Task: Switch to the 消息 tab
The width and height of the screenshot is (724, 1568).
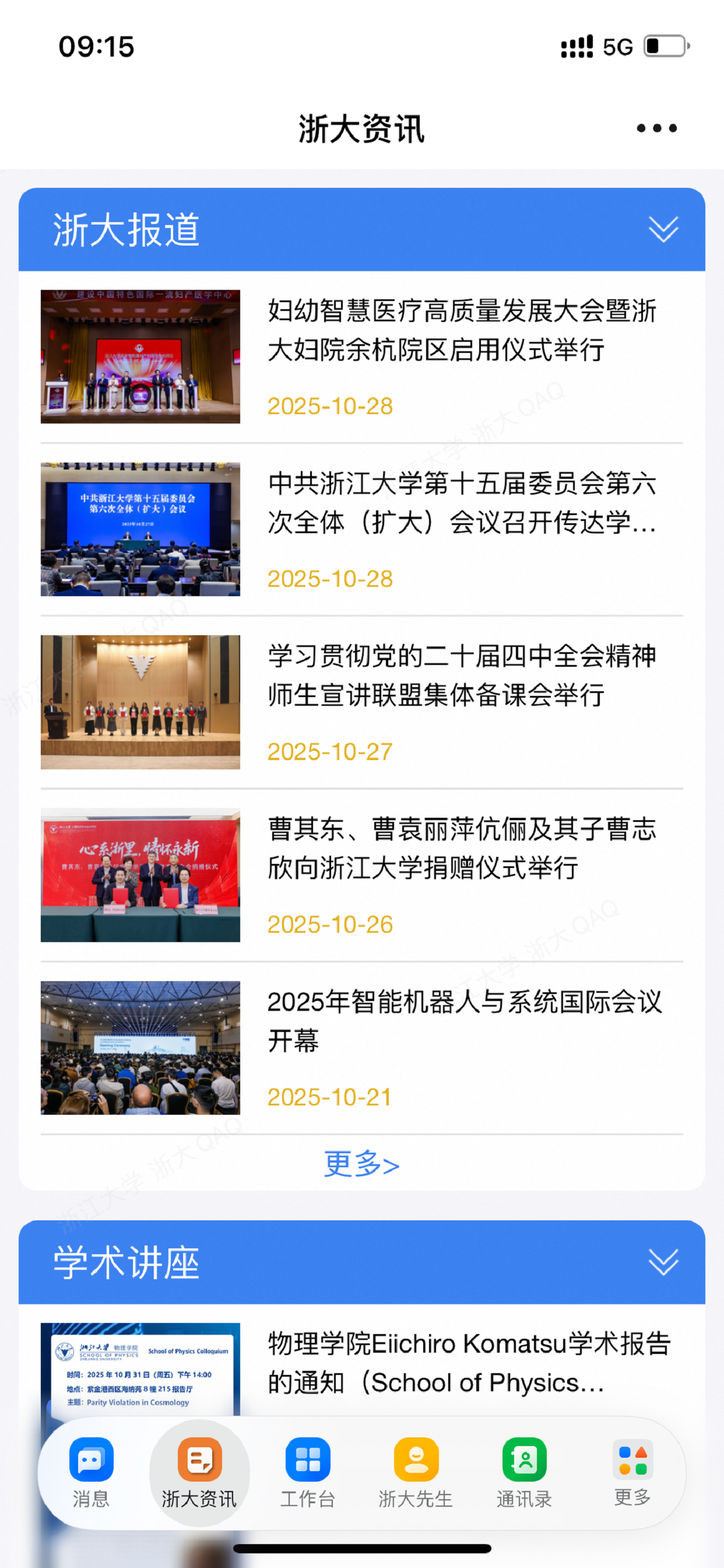Action: click(x=92, y=1472)
